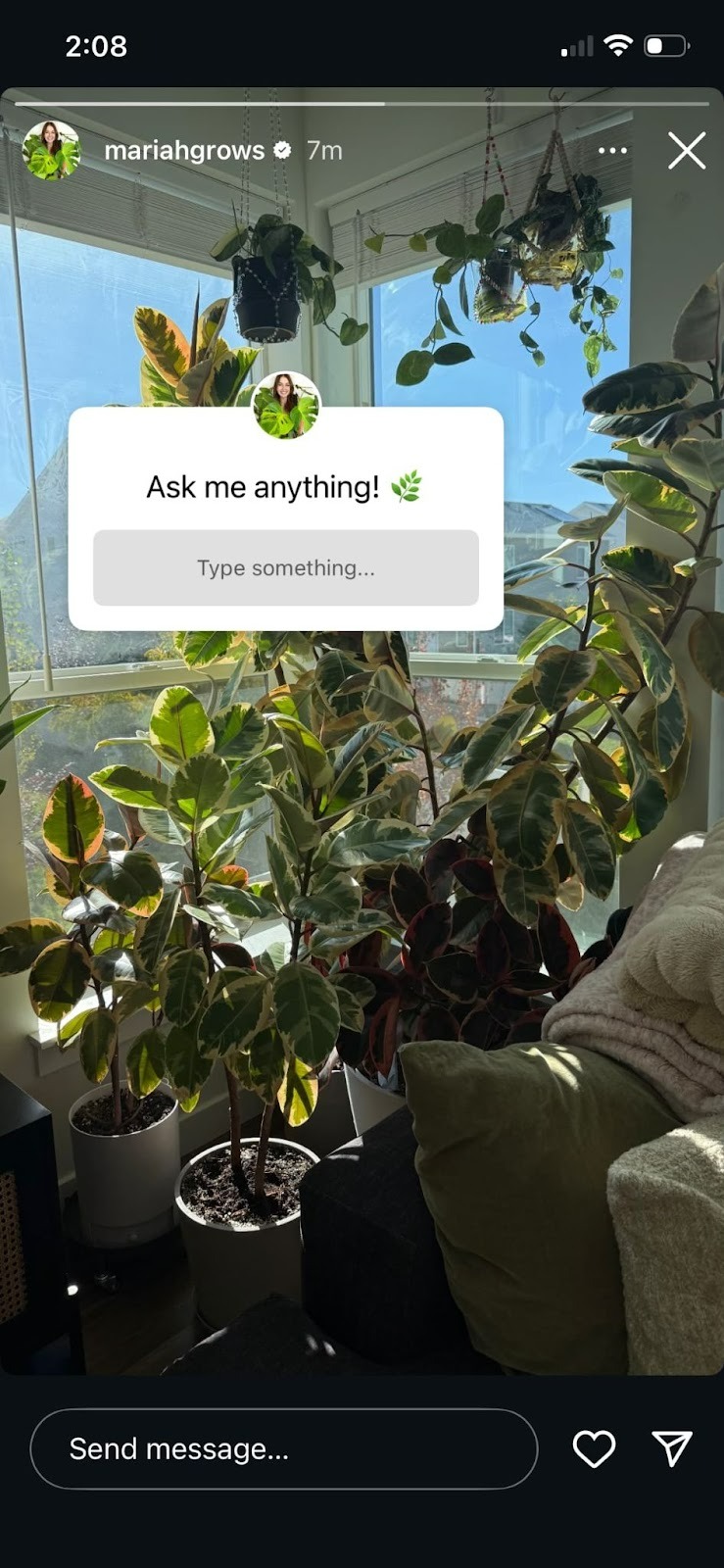
Task: Type an answer in the question sticker
Action: tap(285, 568)
